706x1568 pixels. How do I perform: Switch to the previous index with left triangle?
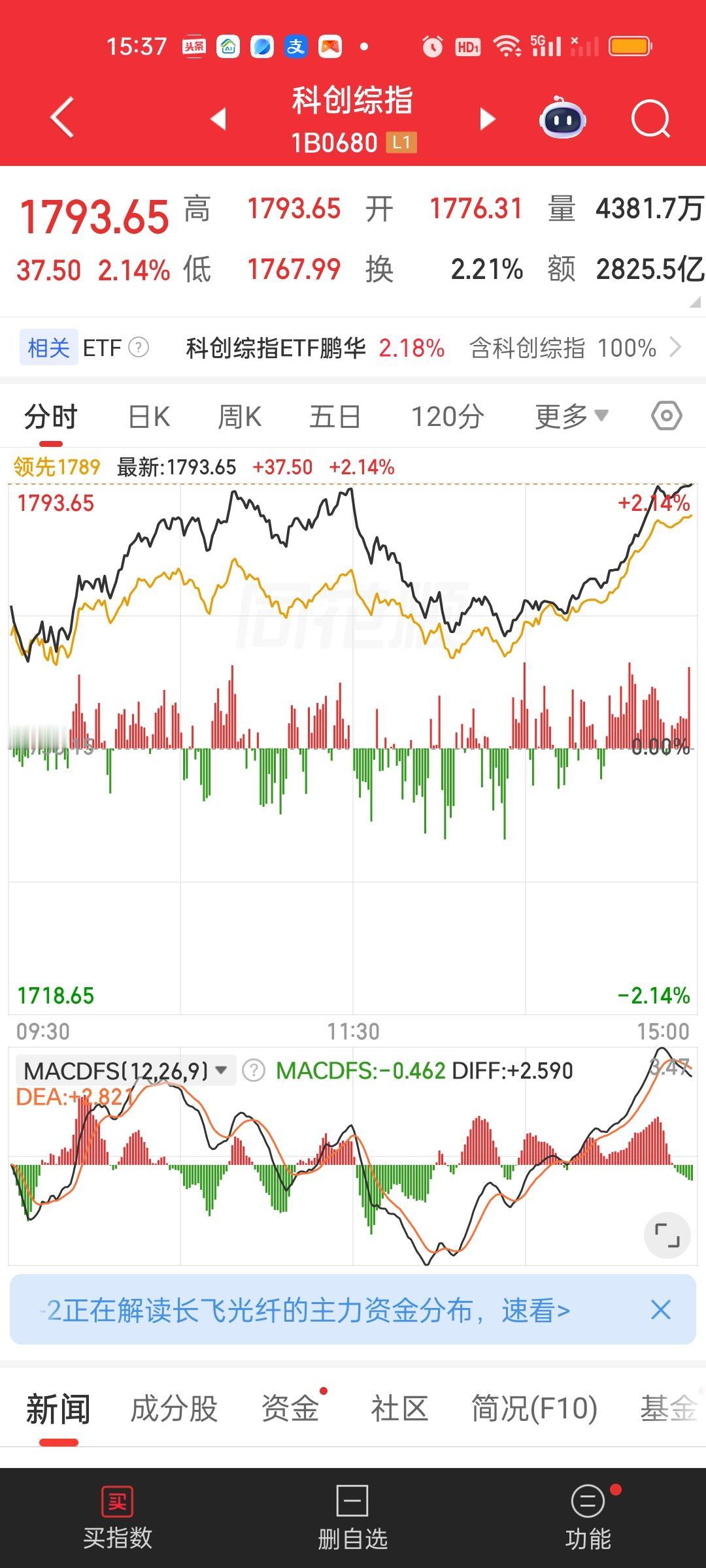pos(218,119)
